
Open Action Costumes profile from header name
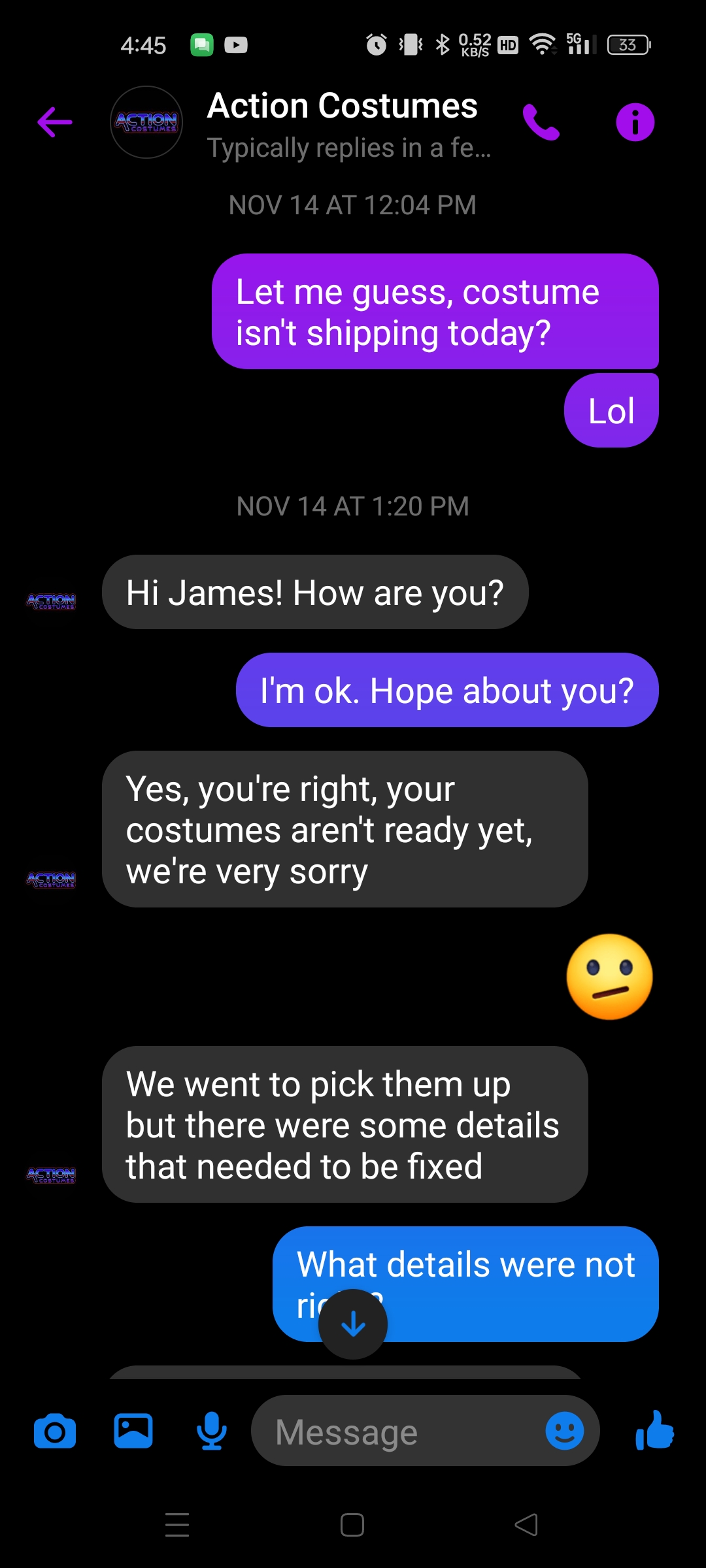point(342,106)
